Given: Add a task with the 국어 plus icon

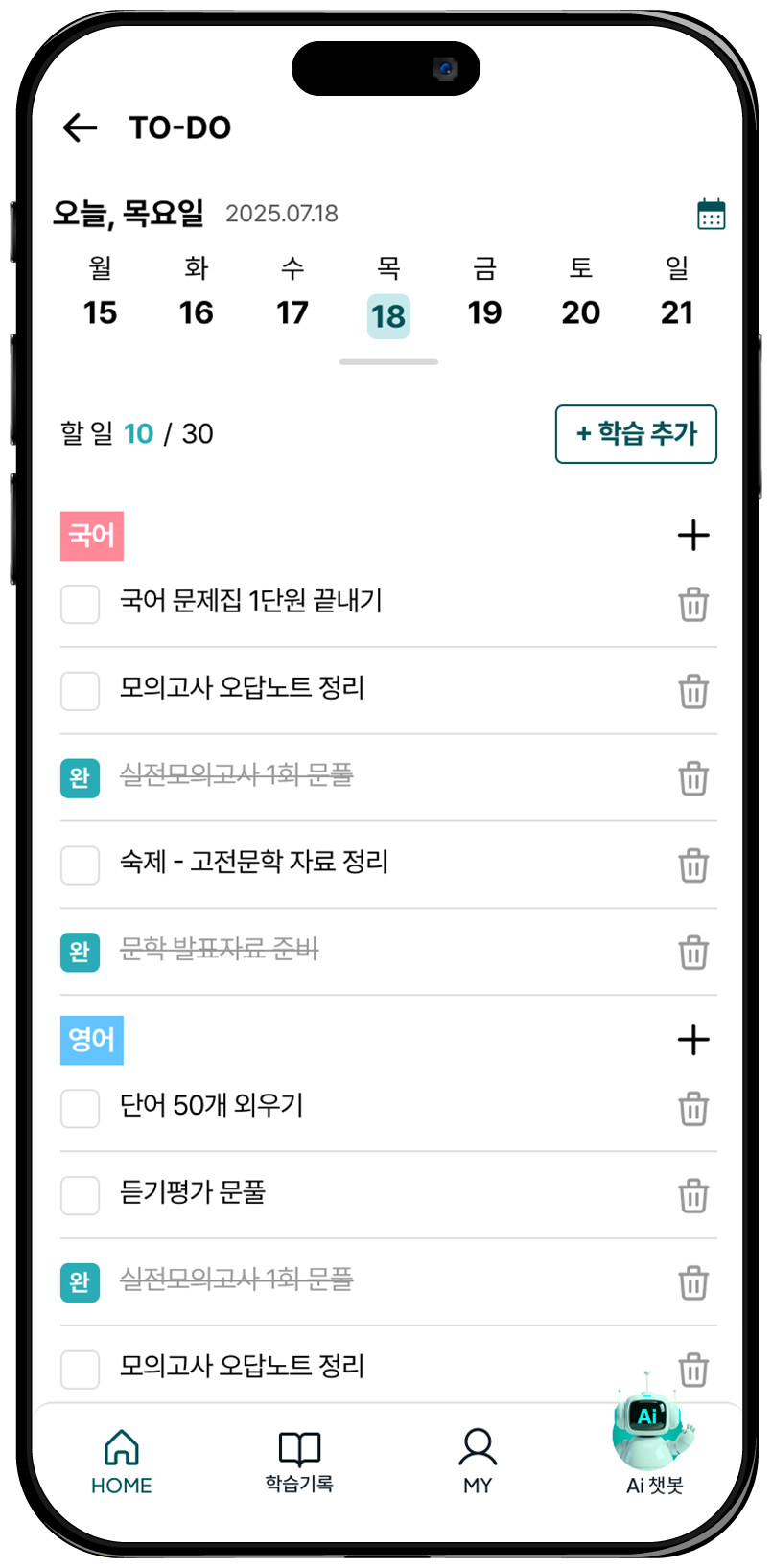Looking at the screenshot, I should pos(693,535).
